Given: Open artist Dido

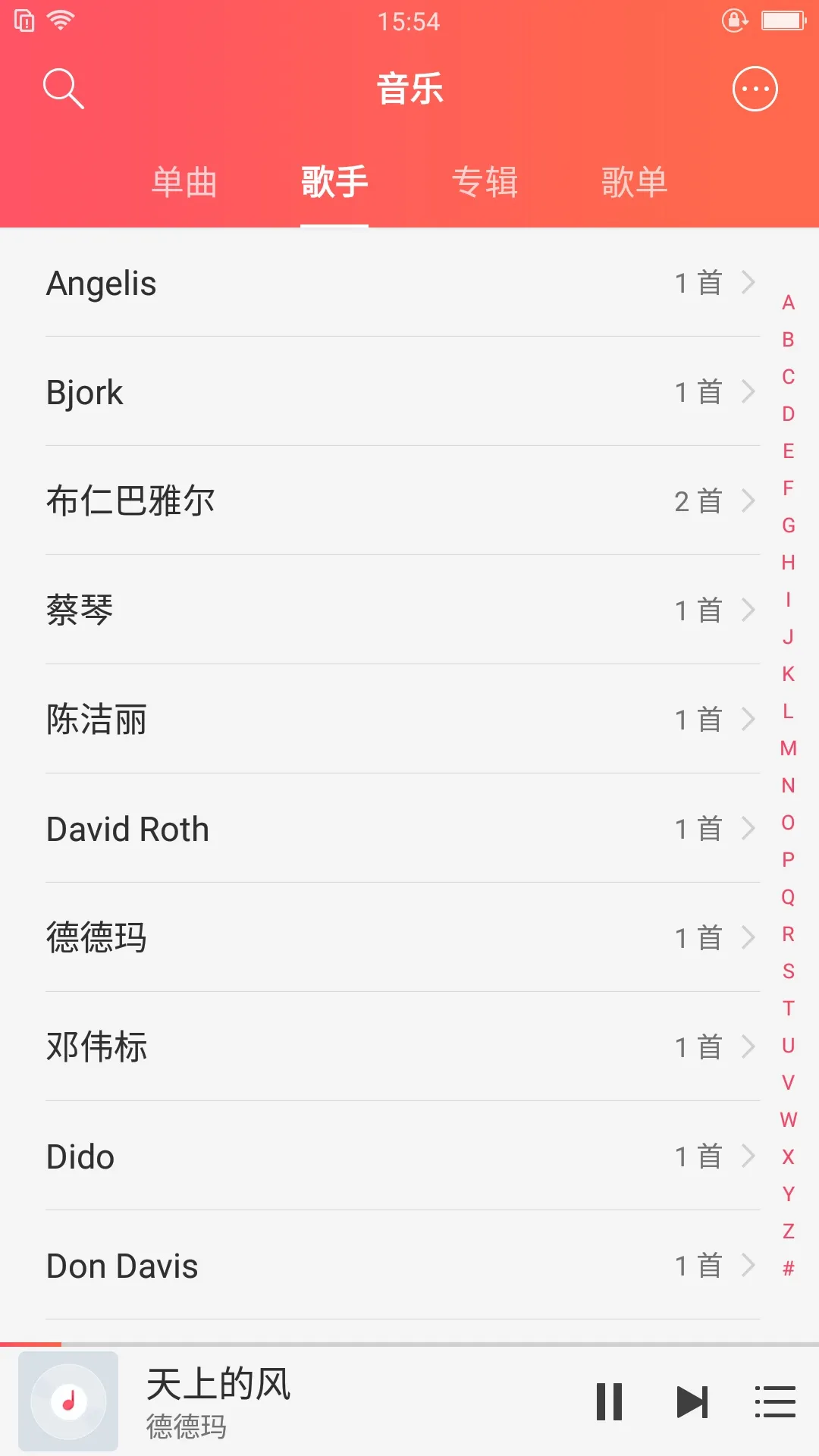Looking at the screenshot, I should tap(403, 1156).
